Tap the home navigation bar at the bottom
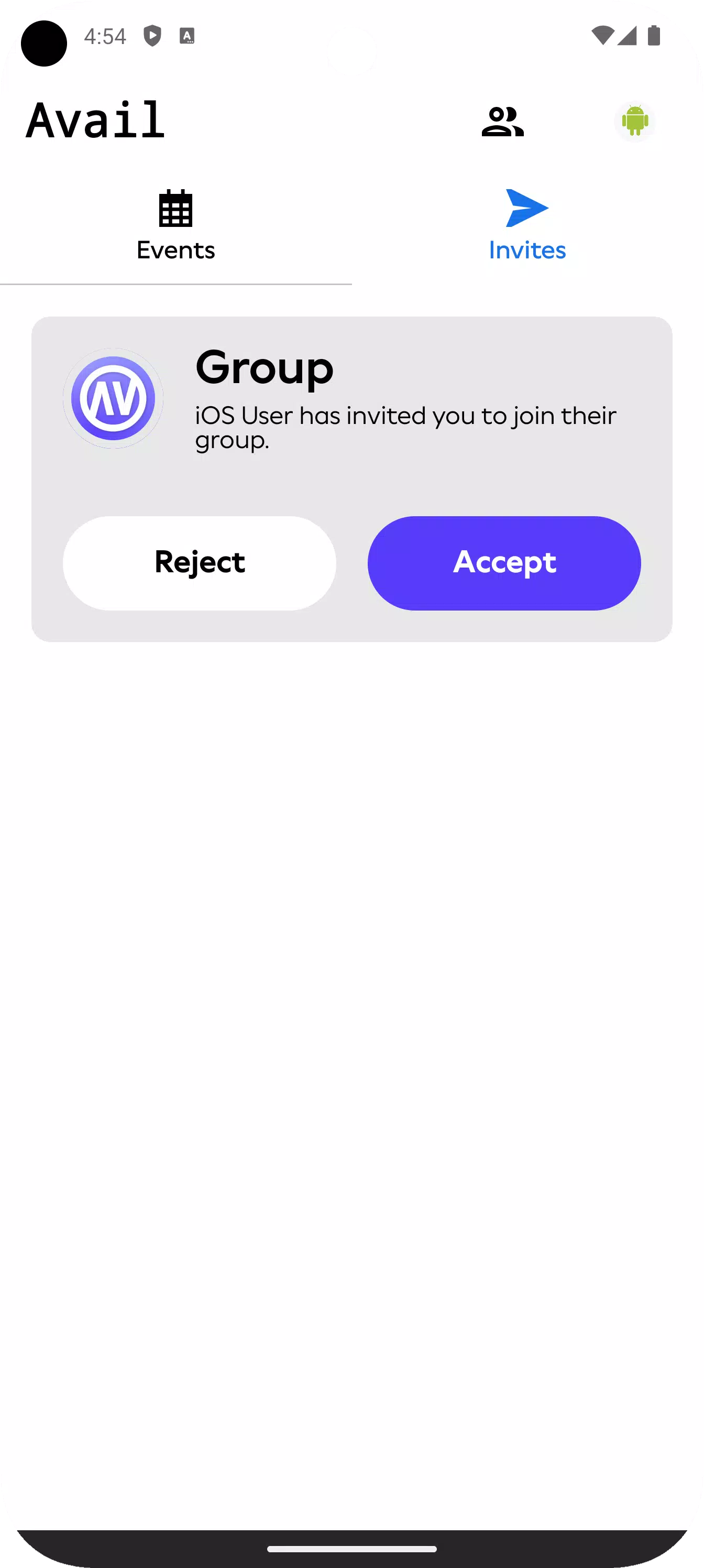 tap(351, 1550)
